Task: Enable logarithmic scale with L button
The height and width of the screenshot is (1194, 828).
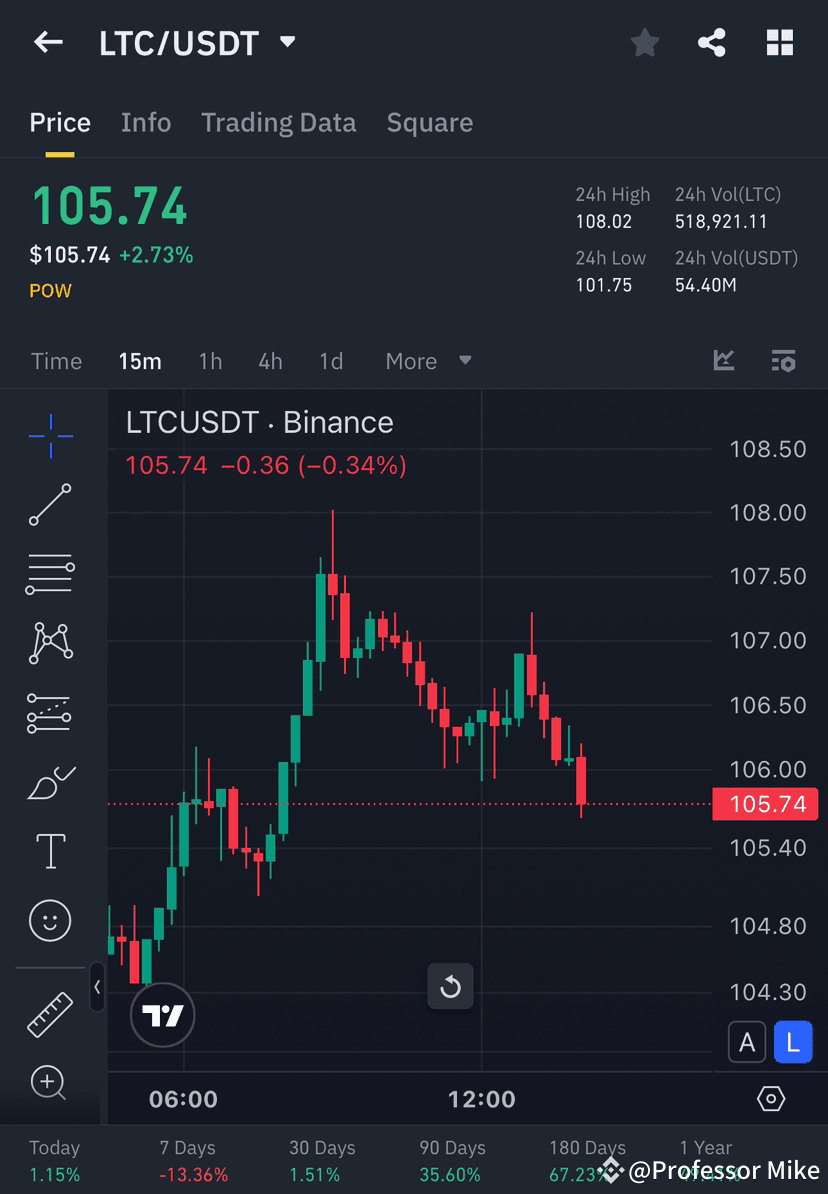Action: tap(793, 1041)
